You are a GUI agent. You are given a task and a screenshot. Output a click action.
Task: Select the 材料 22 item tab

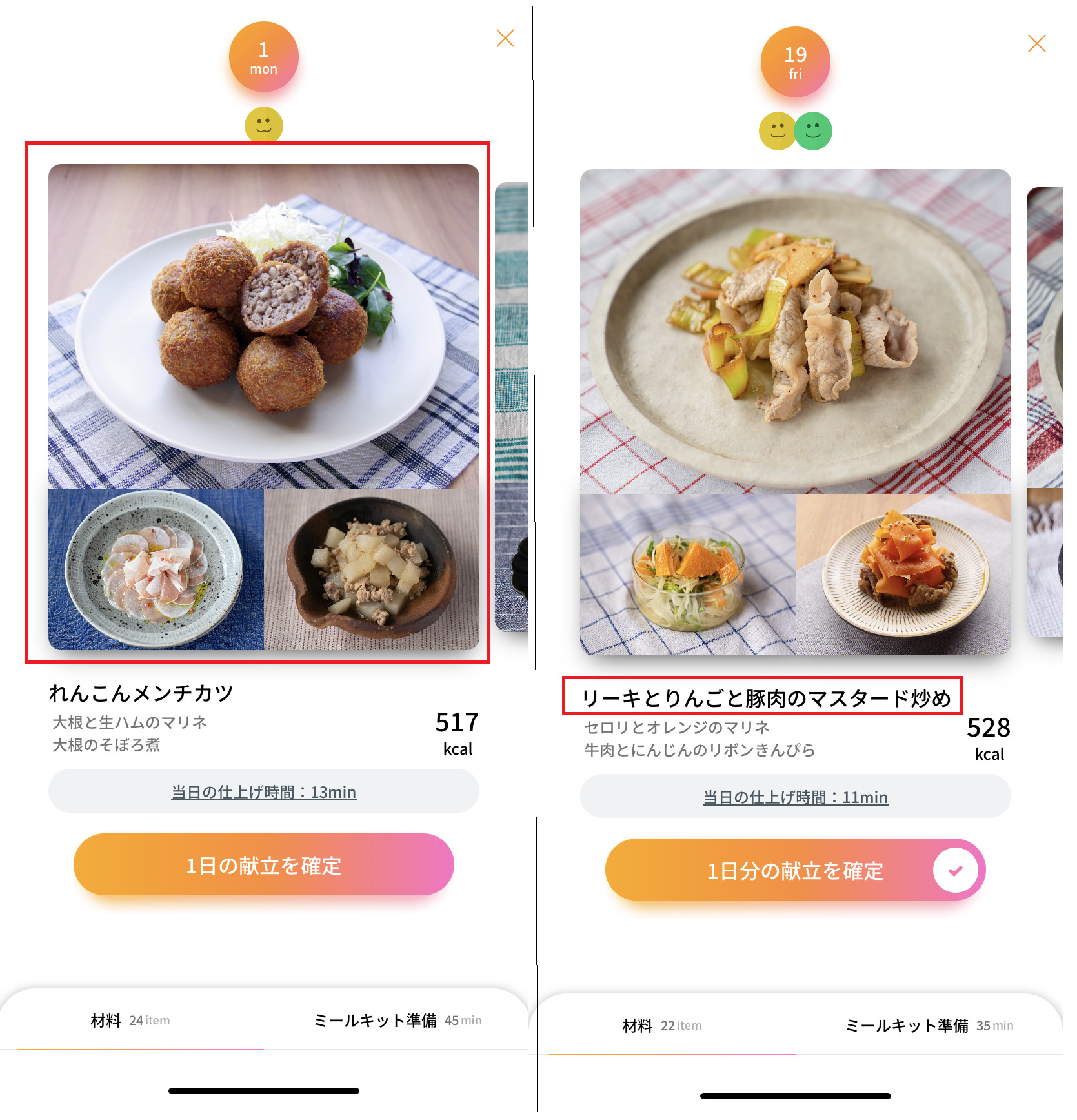point(662,1026)
